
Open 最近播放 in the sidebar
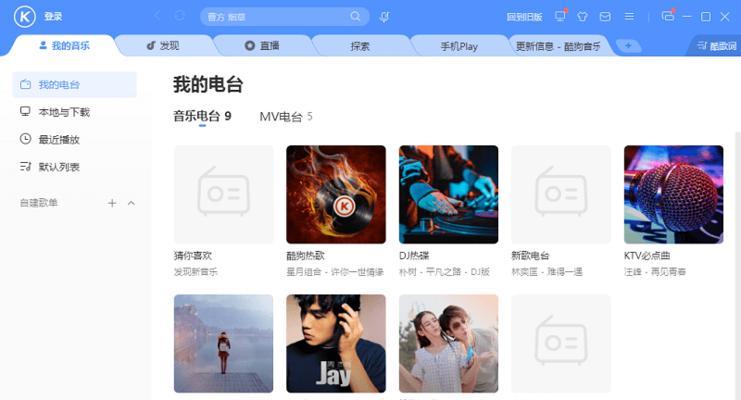pos(59,139)
